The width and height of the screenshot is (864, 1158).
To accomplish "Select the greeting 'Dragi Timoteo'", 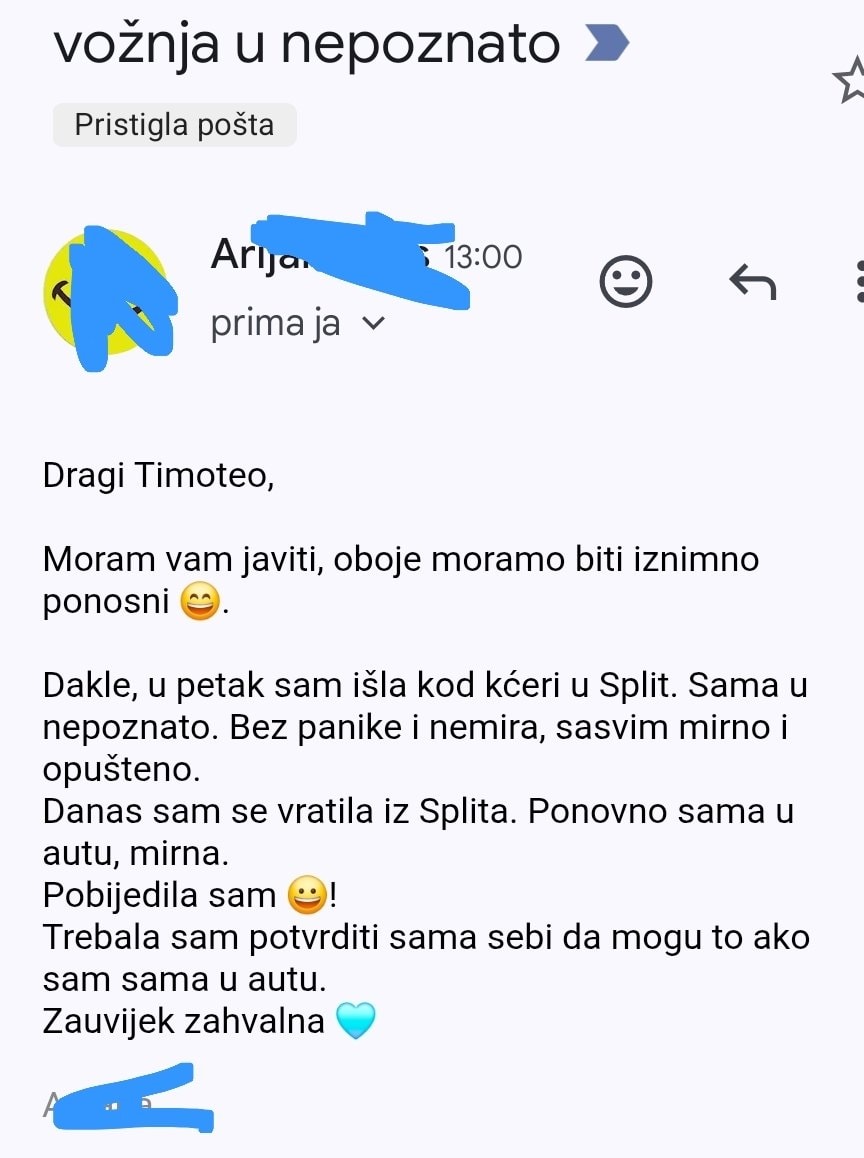I will (157, 475).
